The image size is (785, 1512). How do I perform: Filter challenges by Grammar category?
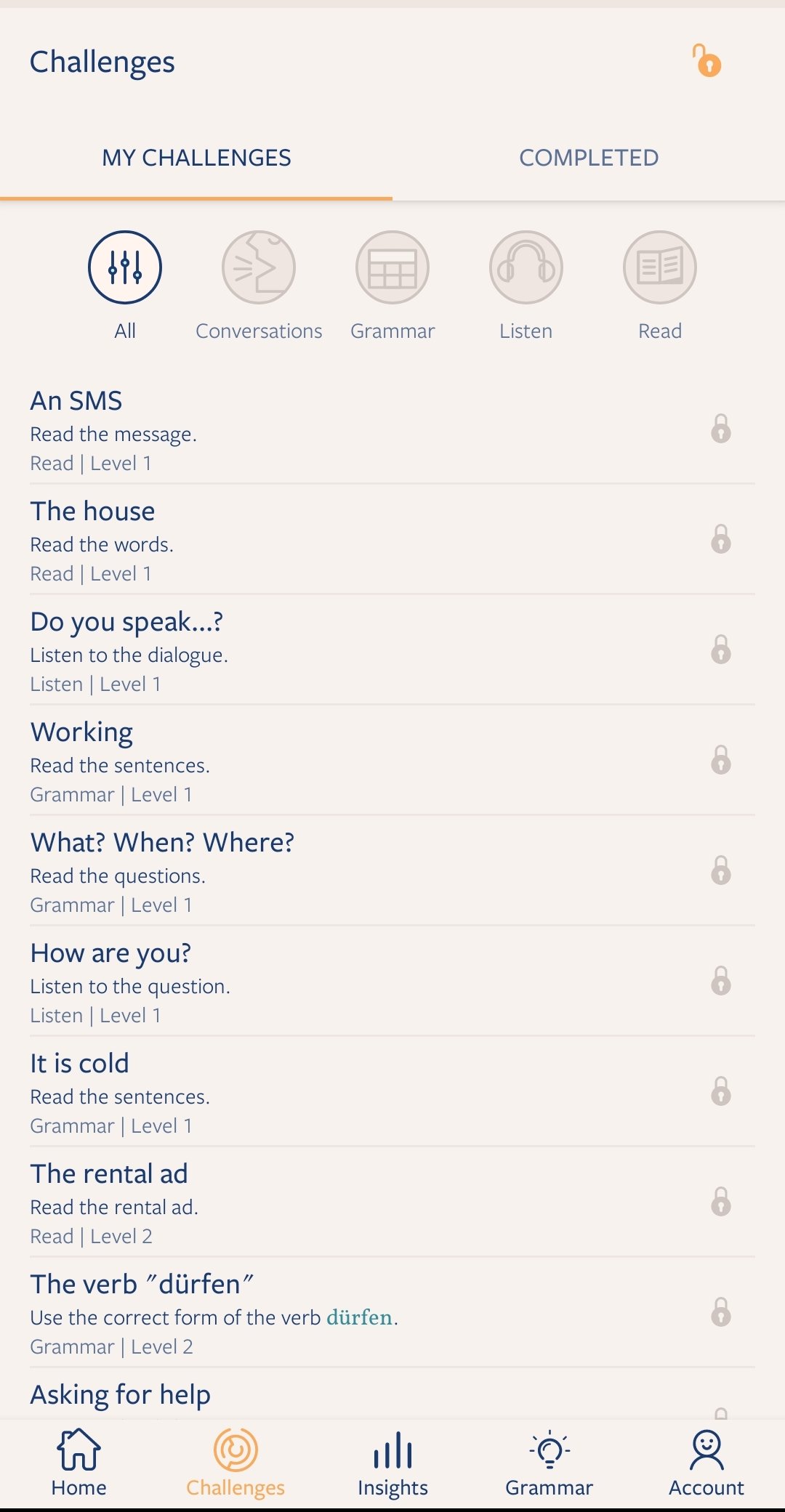tap(392, 268)
